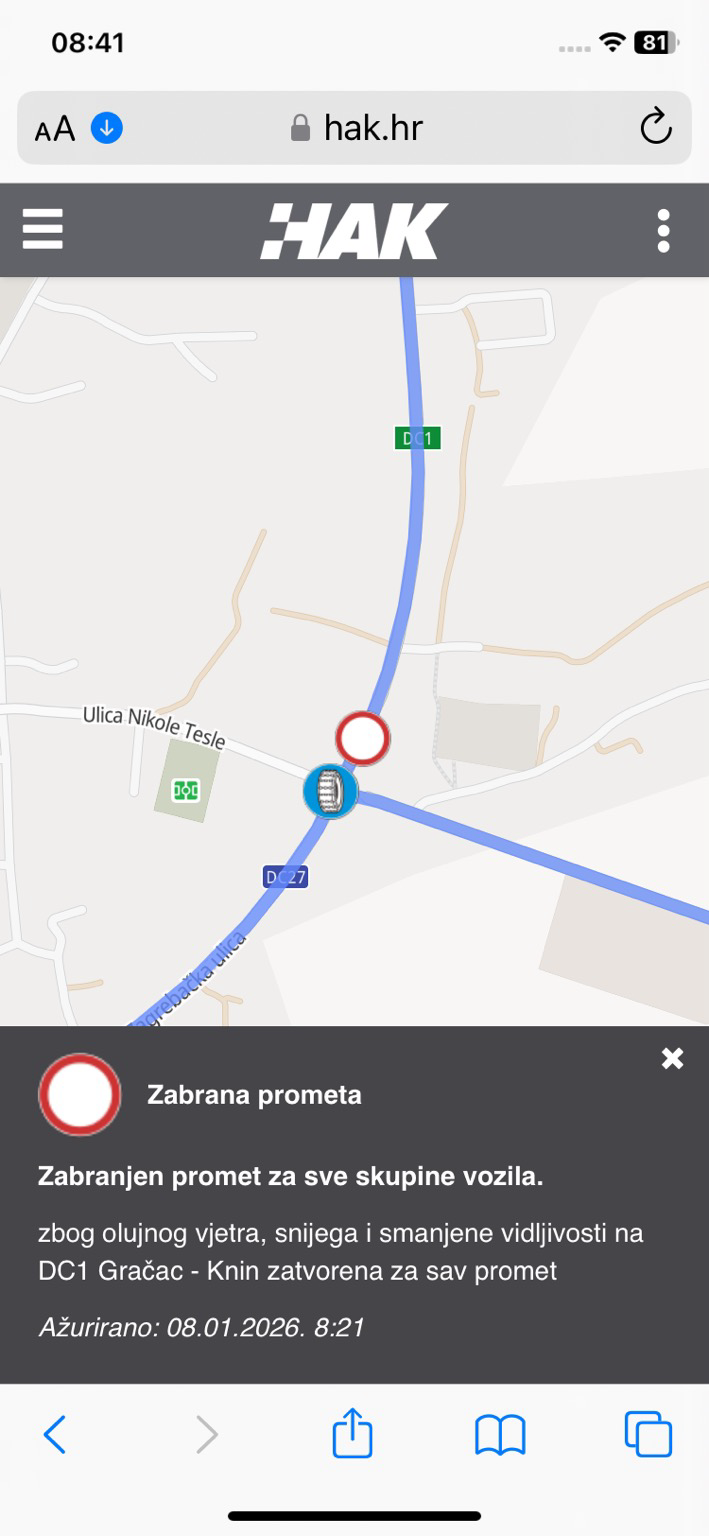The width and height of the screenshot is (709, 1536).
Task: Open the downloads indicator in address bar
Action: (107, 128)
